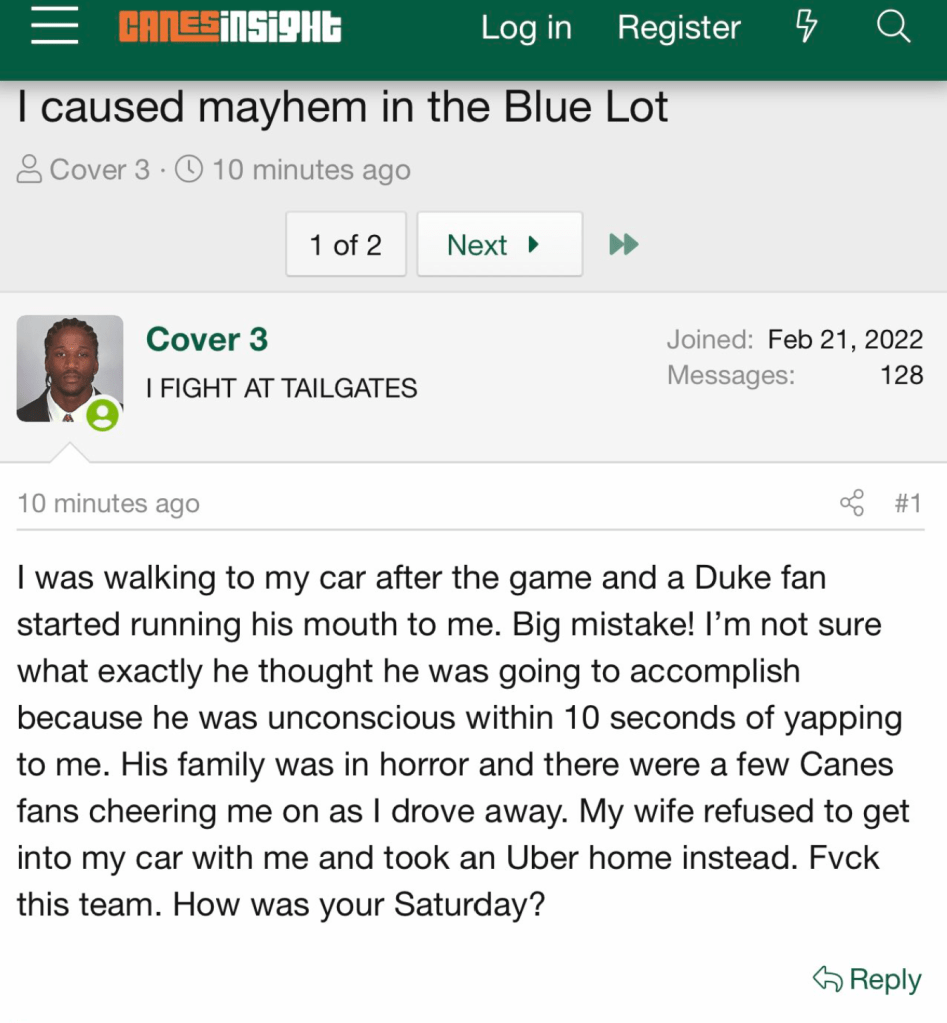Open the 1 of 2 page selector

click(346, 245)
